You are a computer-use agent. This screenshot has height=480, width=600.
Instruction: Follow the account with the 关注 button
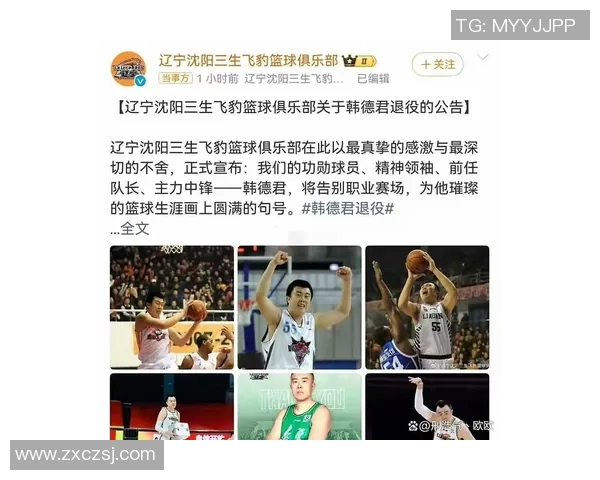coord(437,64)
